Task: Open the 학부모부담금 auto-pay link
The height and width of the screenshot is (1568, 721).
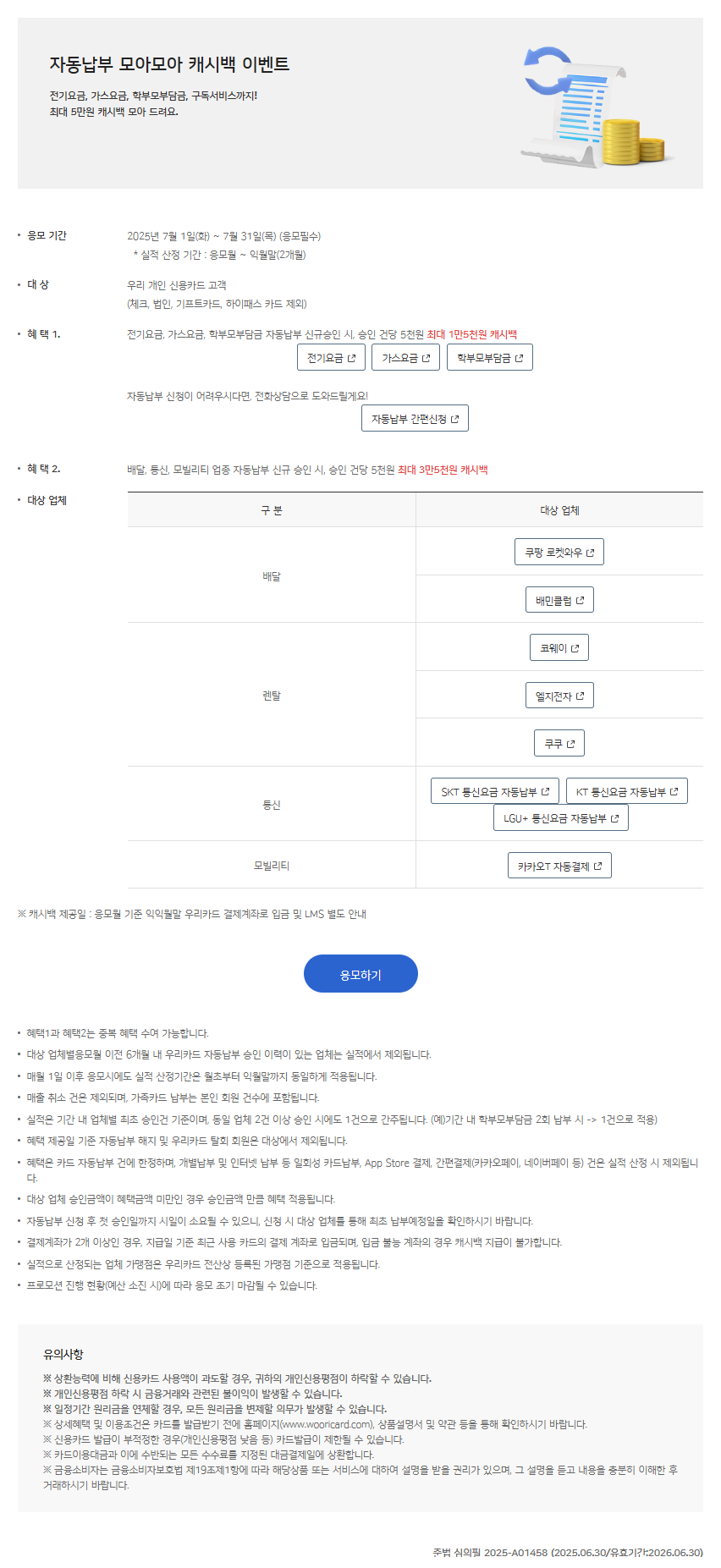Action: click(x=489, y=358)
